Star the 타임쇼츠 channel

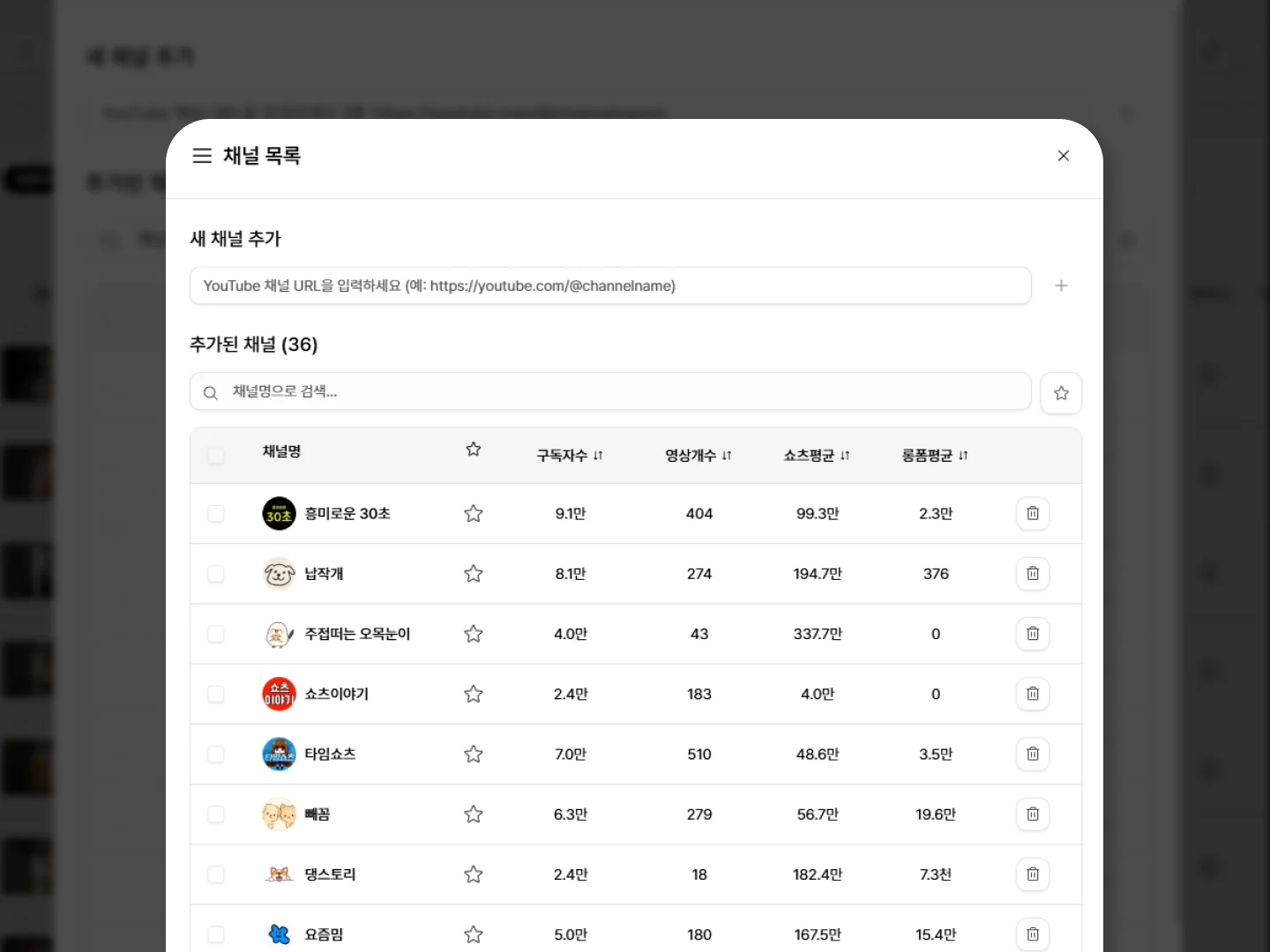(474, 755)
